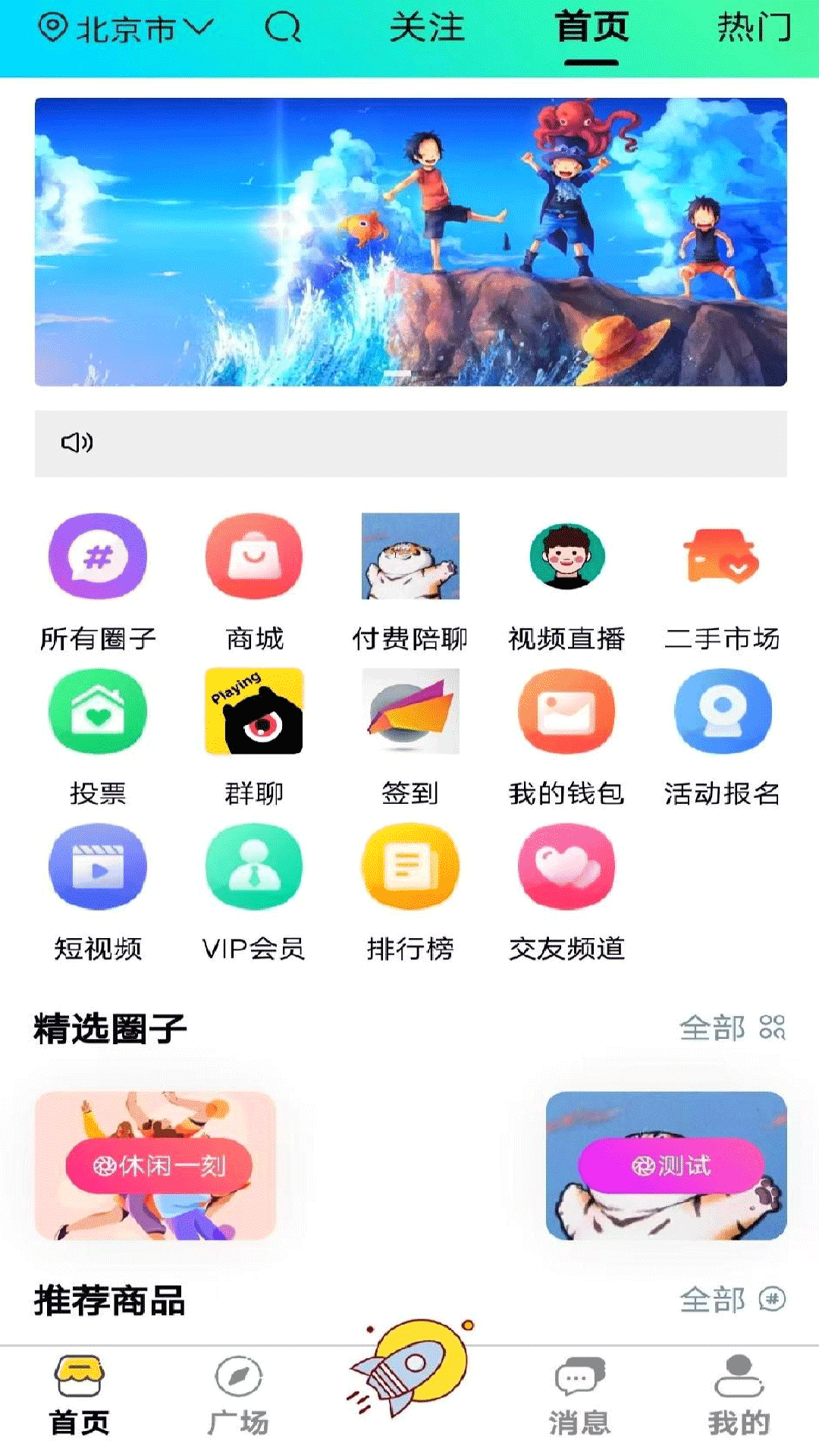
Task: Switch to the 热门 tab
Action: pos(755,30)
